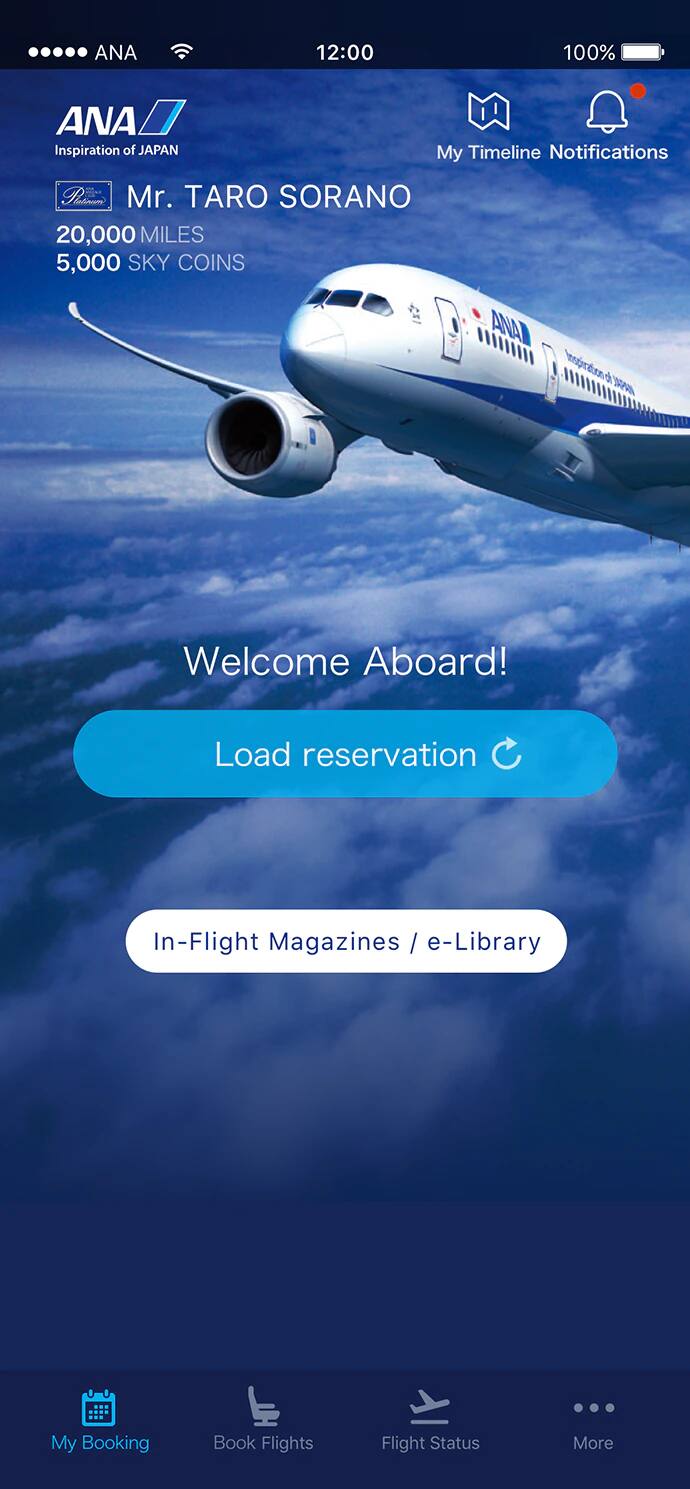This screenshot has width=690, height=1489.
Task: Select the Flight Status tab
Action: click(x=430, y=1420)
